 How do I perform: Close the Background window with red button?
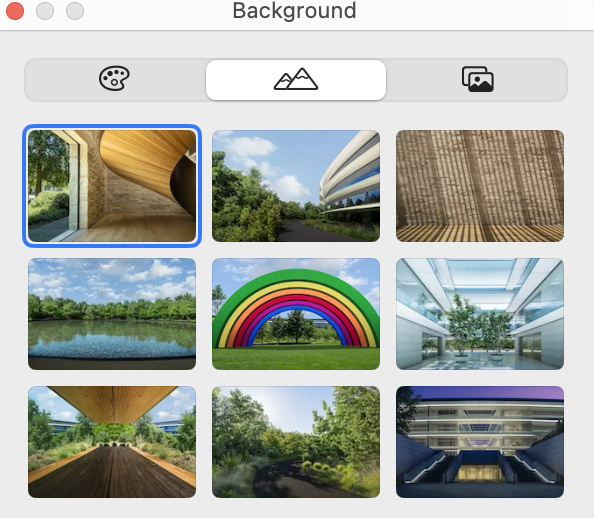click(15, 11)
